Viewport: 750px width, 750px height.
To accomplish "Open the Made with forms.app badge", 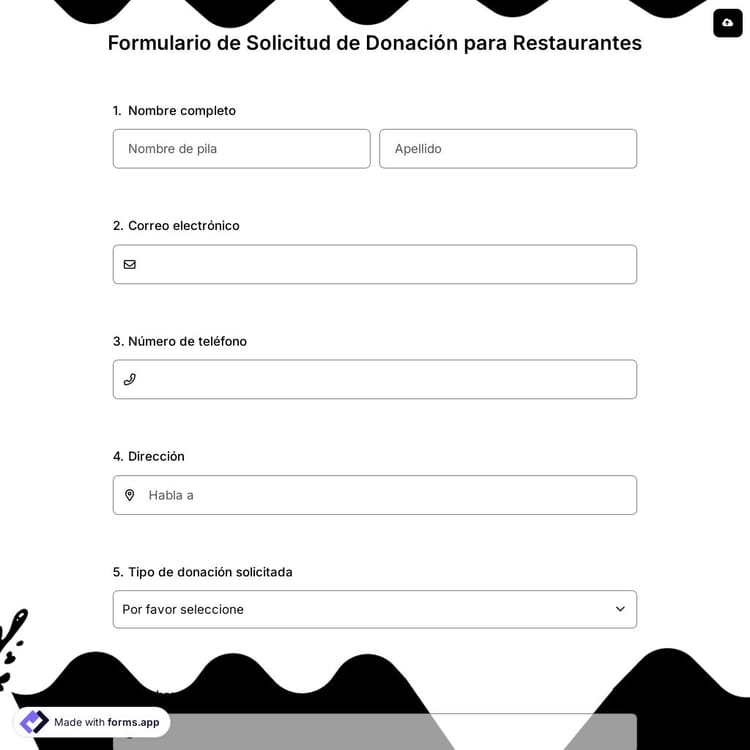I will coord(92,722).
